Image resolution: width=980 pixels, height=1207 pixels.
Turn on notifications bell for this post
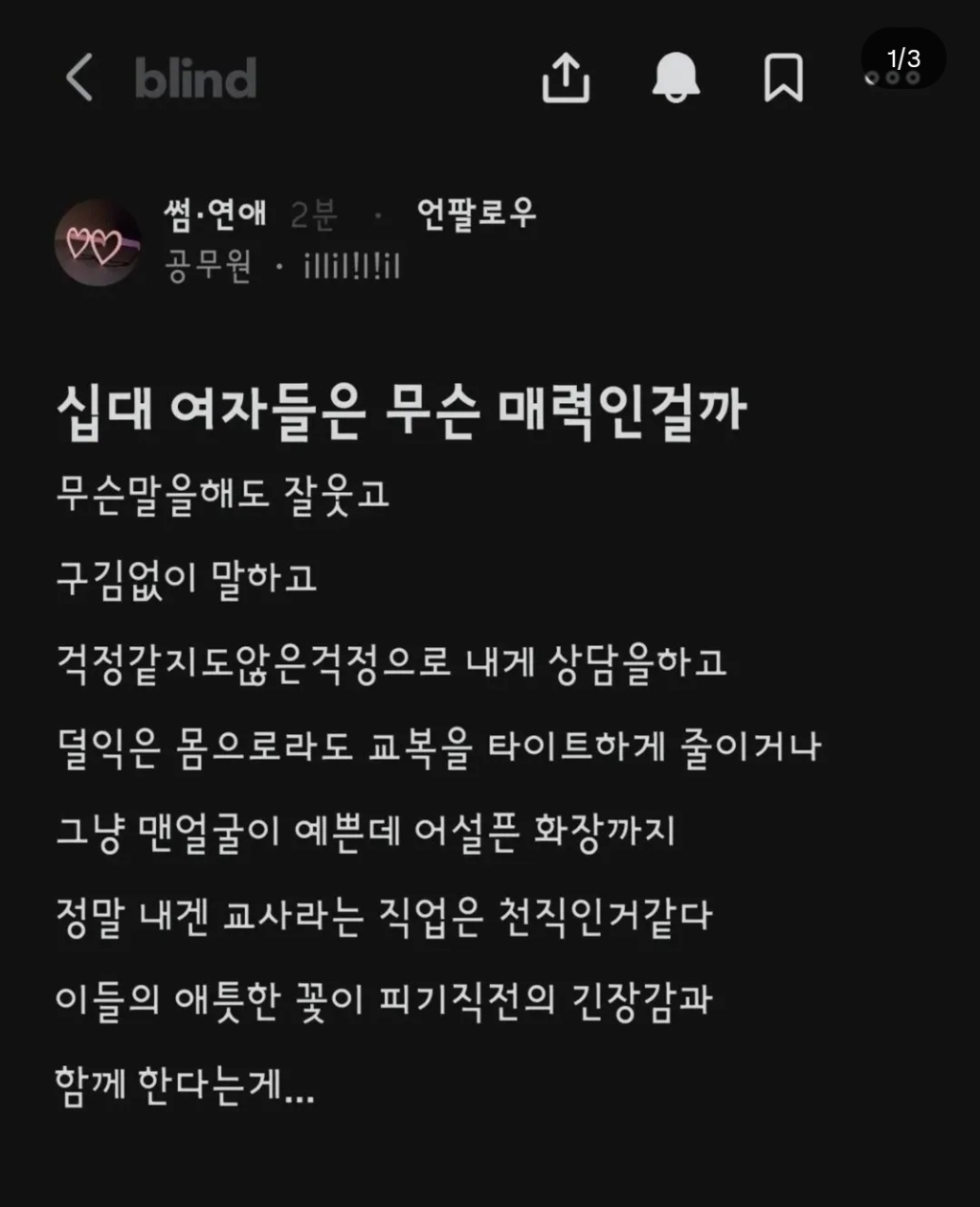coord(676,78)
